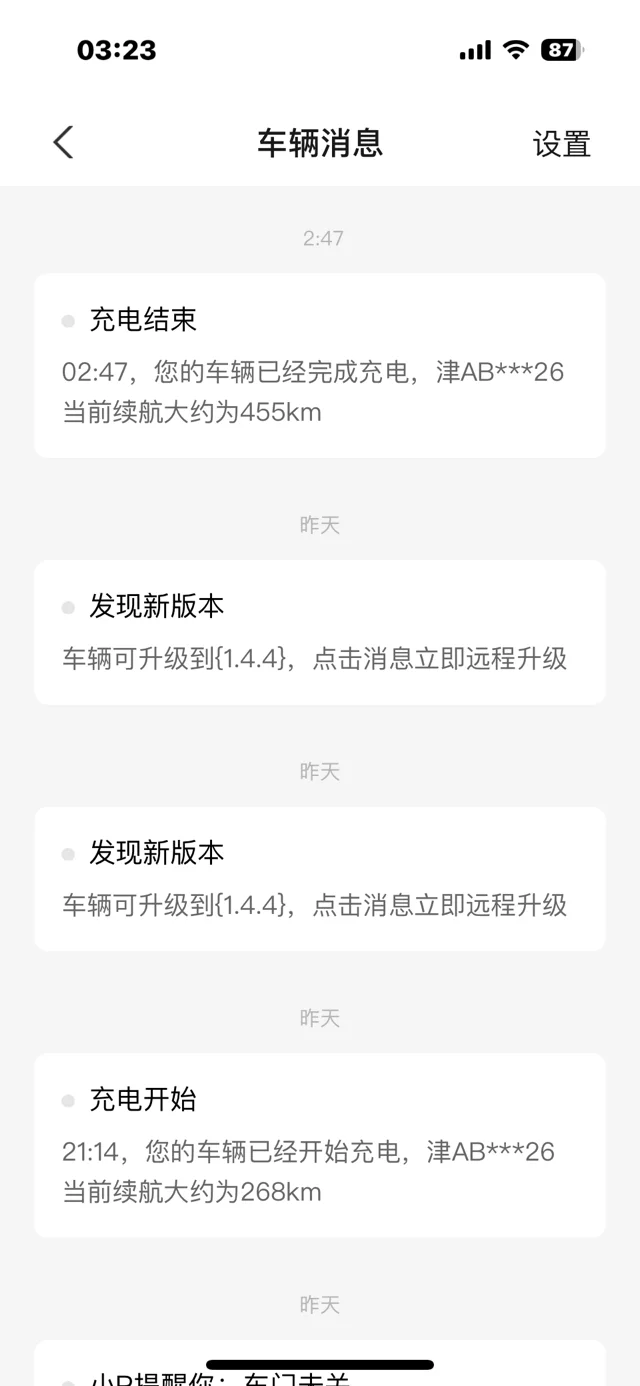640x1386 pixels.
Task: Open the 充电结束 message card
Action: [320, 365]
